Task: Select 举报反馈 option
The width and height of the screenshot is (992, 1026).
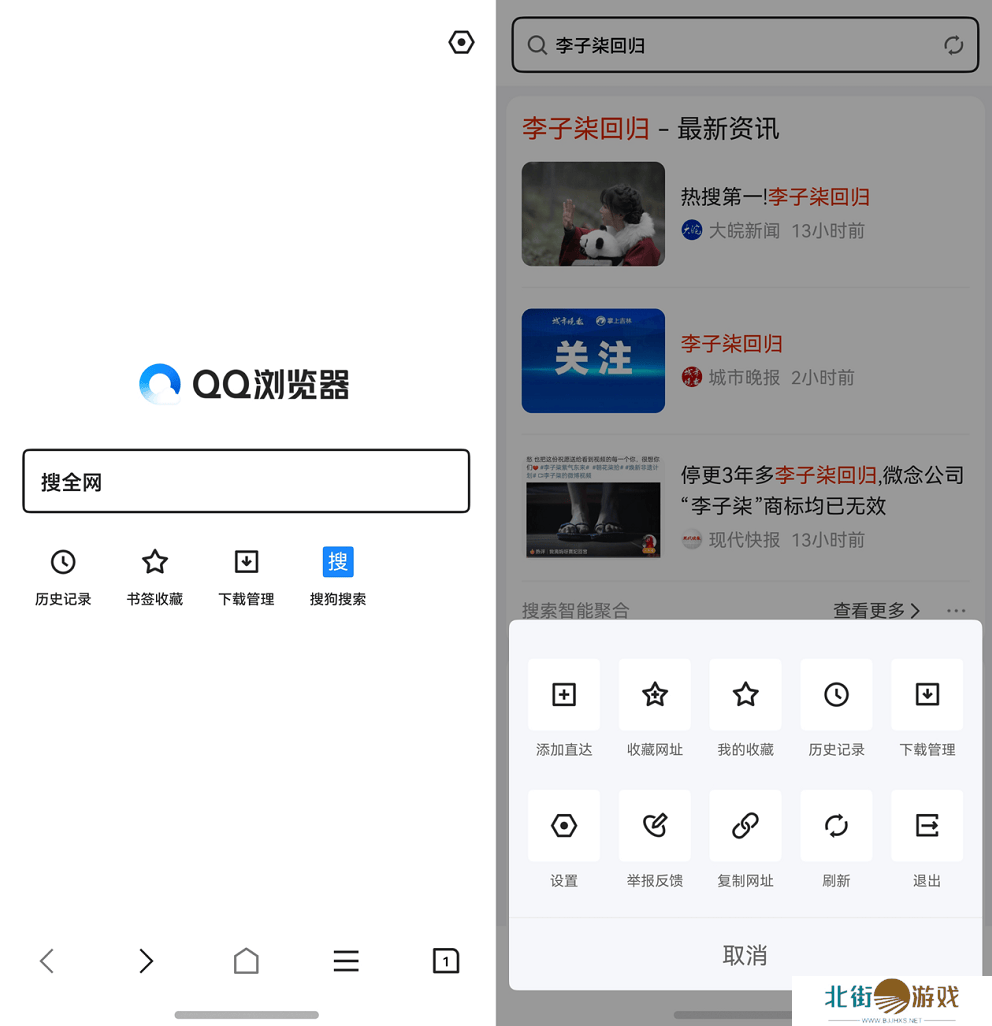Action: (655, 837)
